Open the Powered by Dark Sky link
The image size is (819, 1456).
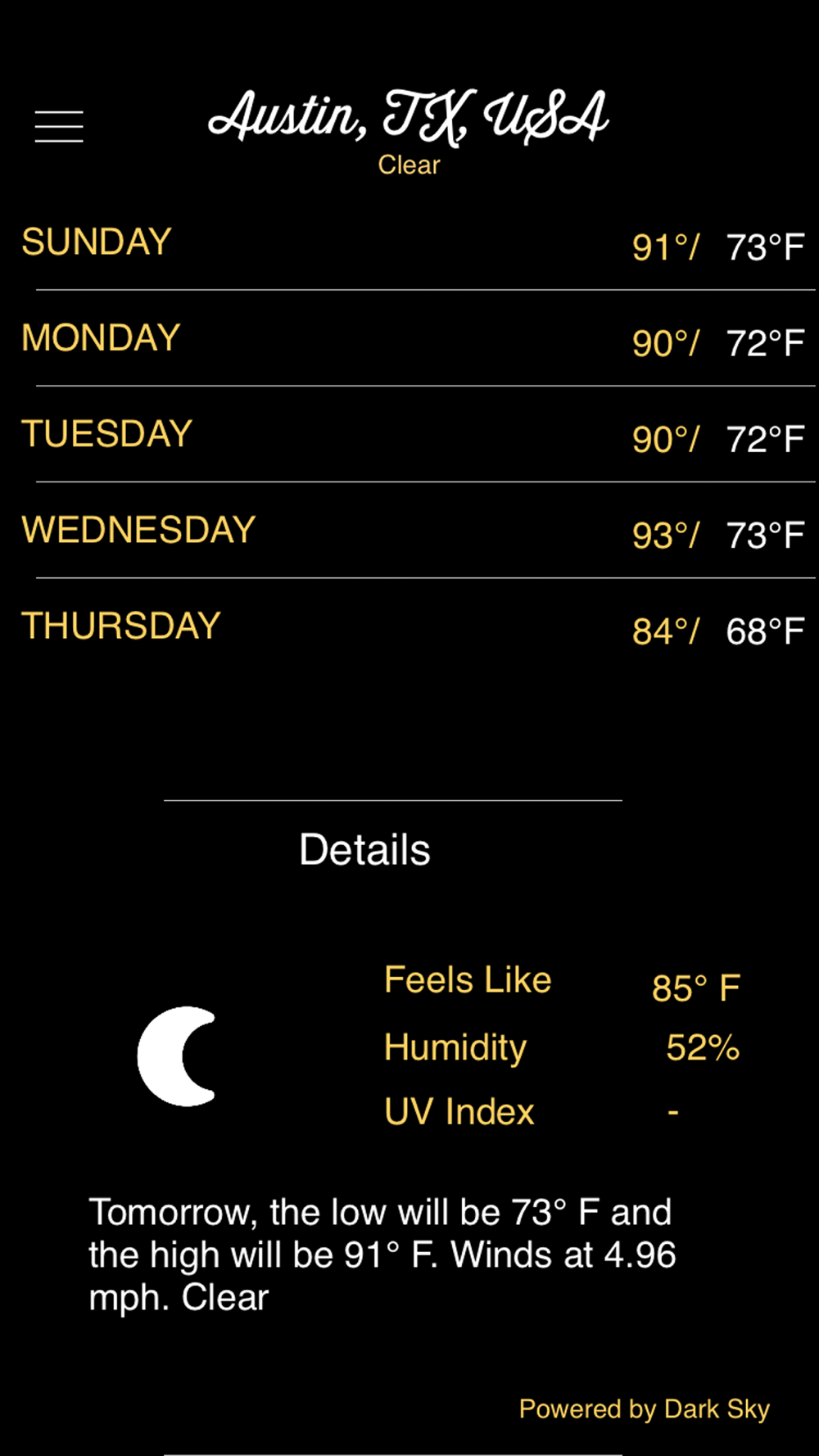645,1409
